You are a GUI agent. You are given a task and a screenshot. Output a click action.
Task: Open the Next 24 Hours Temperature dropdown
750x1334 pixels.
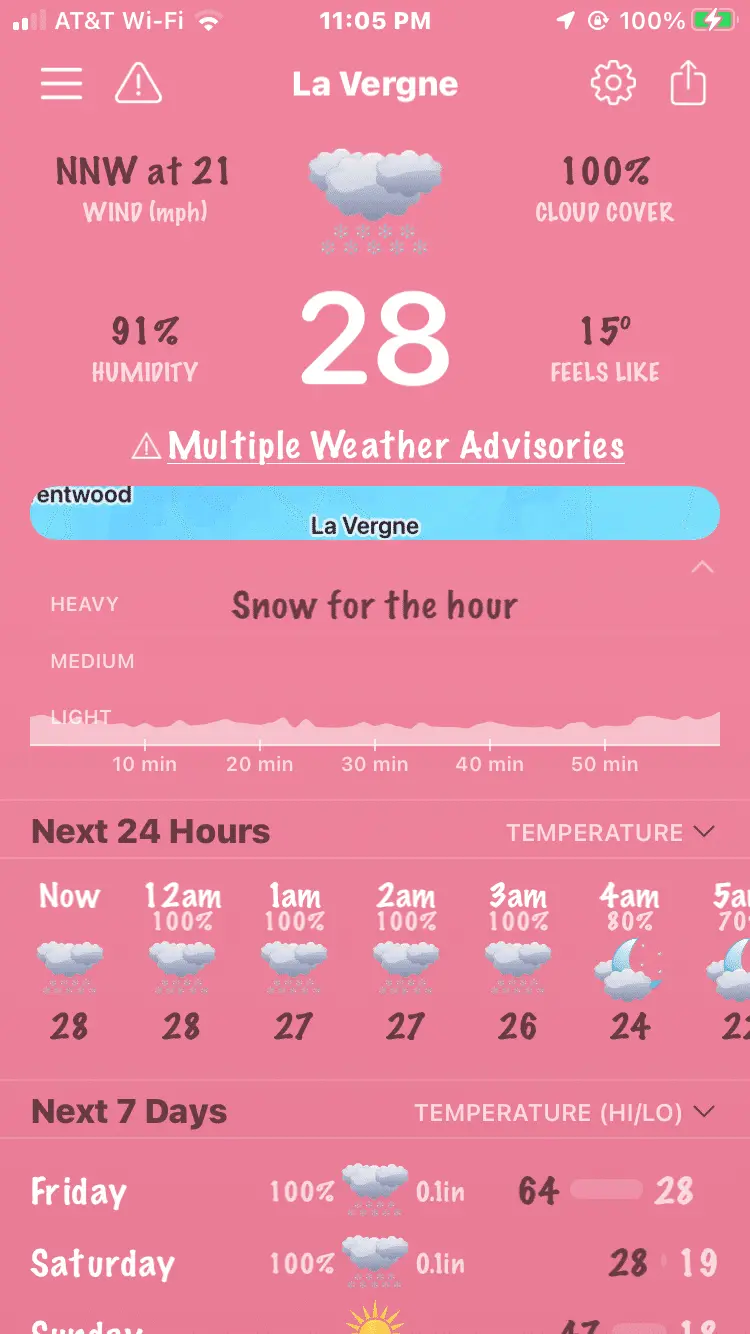click(610, 832)
